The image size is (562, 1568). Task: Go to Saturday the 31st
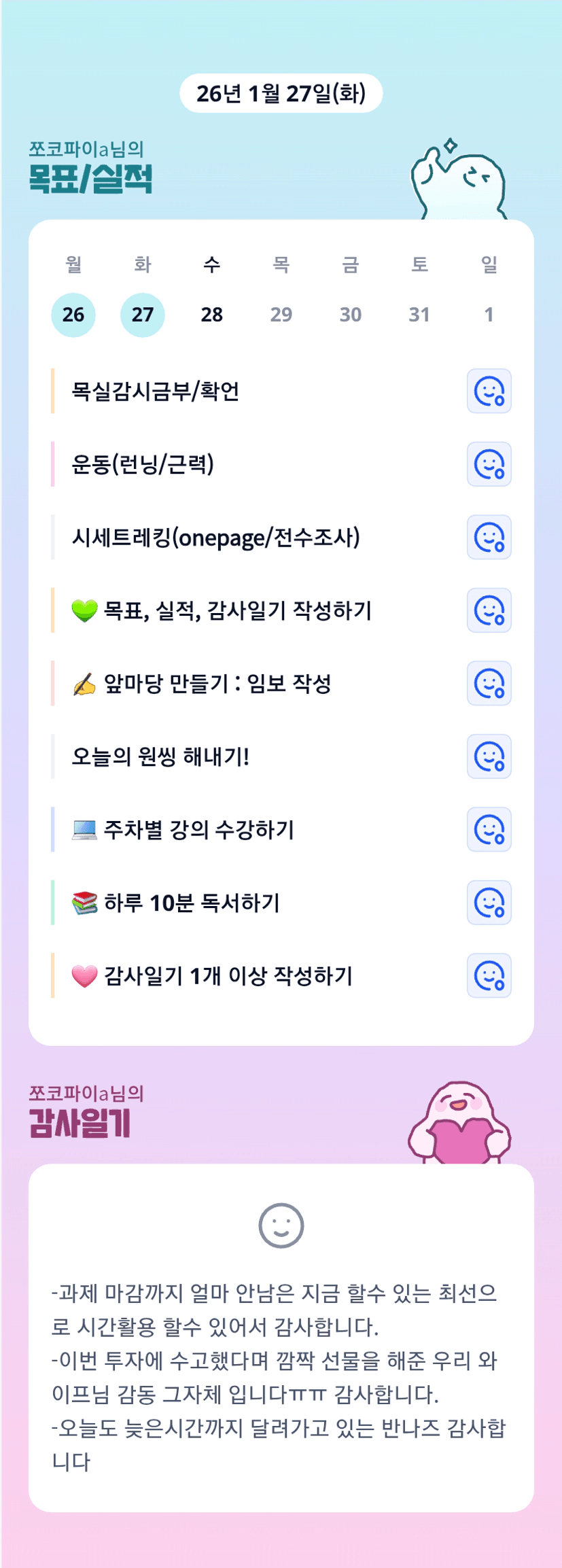(419, 315)
